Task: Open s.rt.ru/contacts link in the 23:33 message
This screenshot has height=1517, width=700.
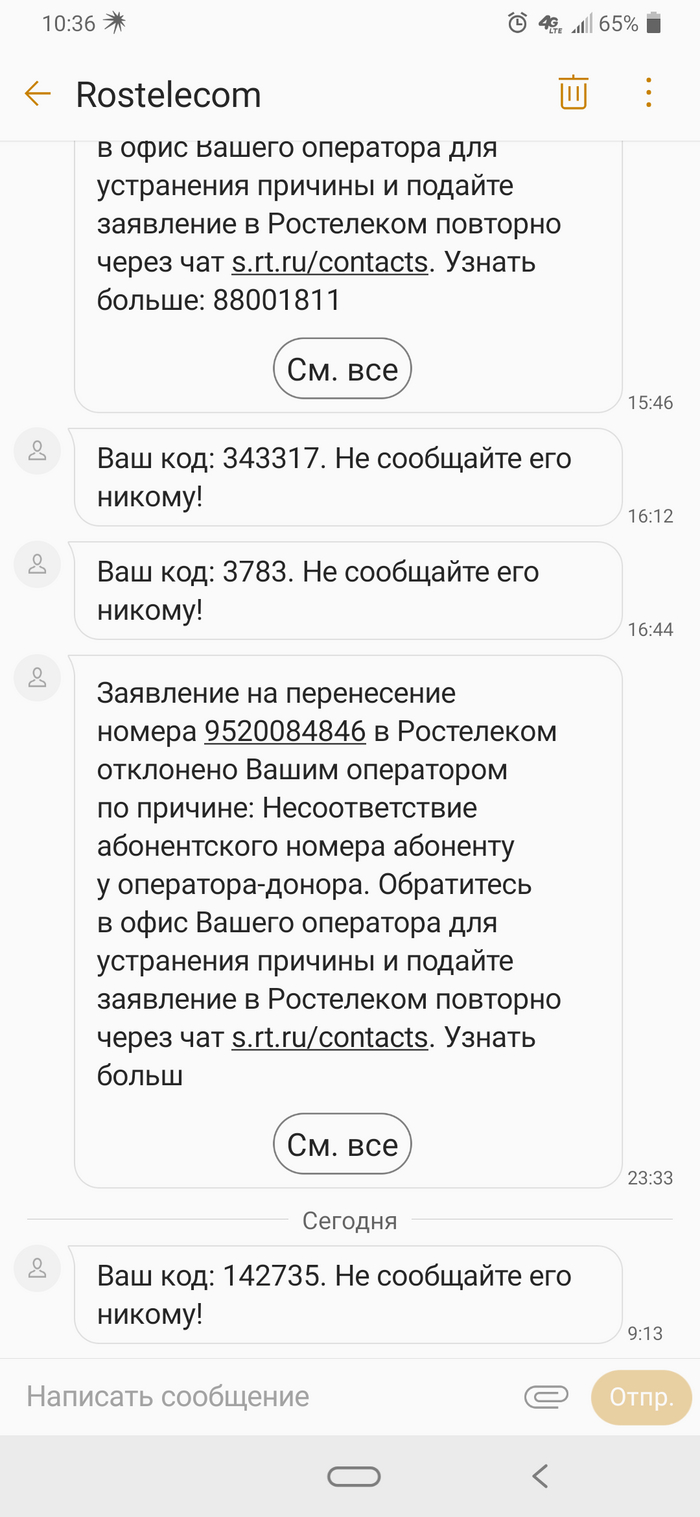Action: 330,1037
